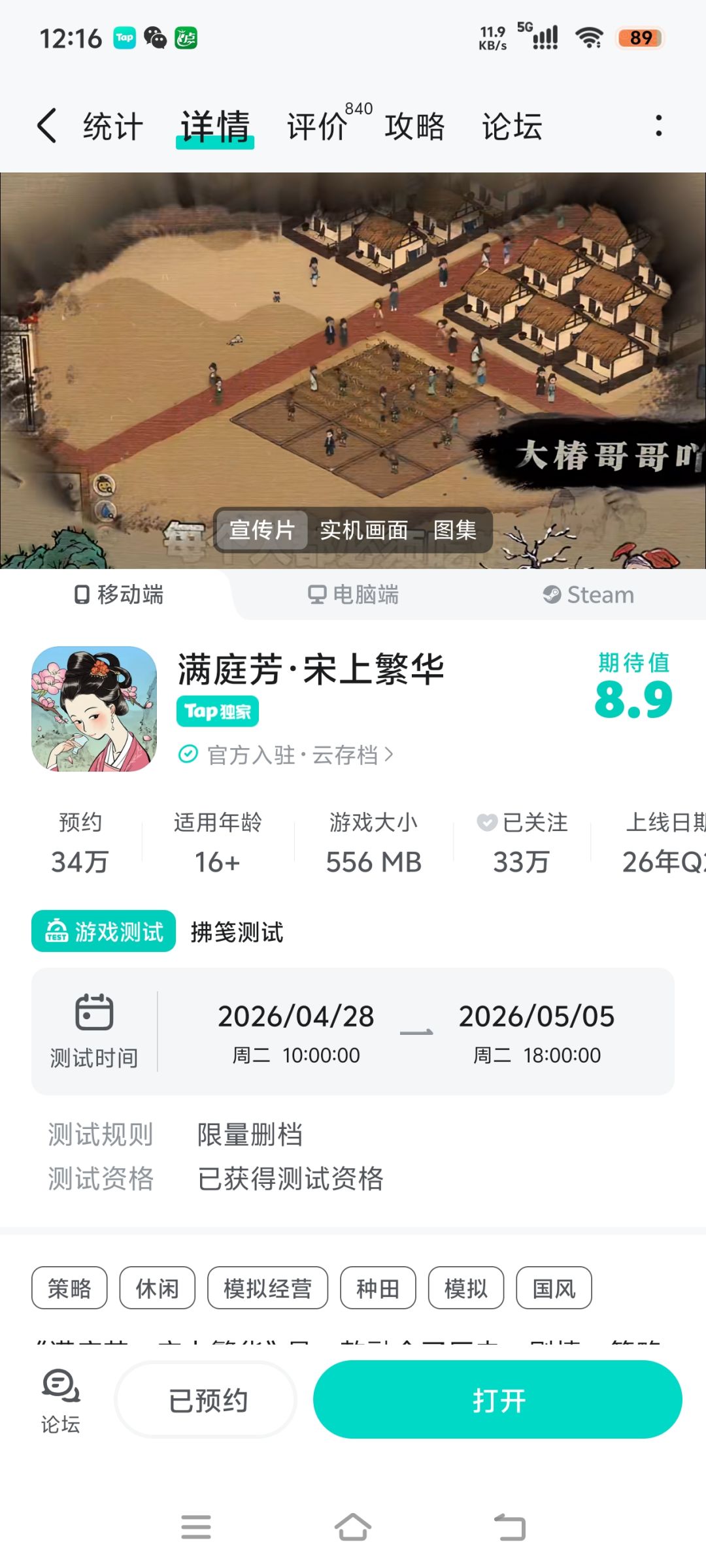The height and width of the screenshot is (1568, 706).
Task: Select the game's avatar icon of 满庭芳·宋上繁华
Action: [93, 710]
